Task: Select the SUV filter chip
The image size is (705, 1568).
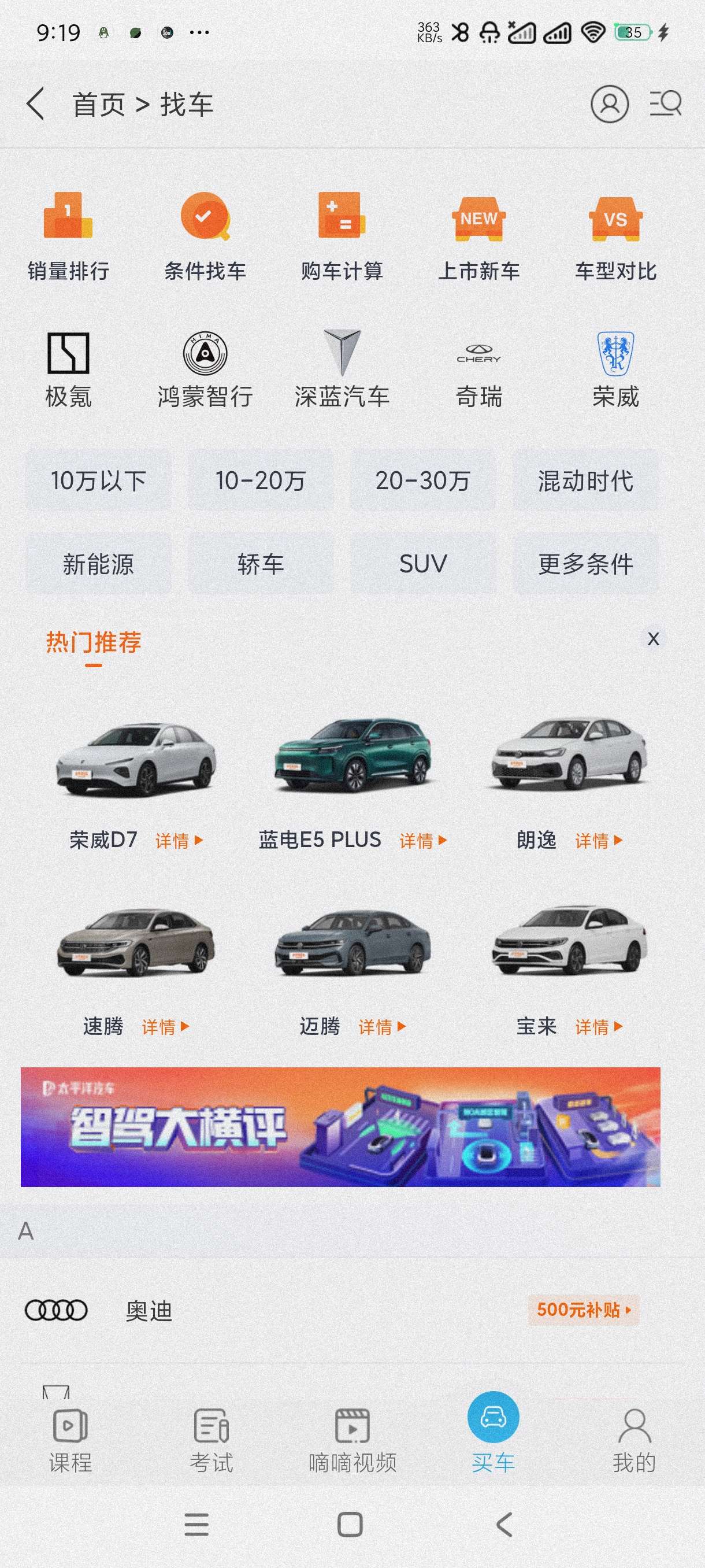Action: (x=423, y=564)
